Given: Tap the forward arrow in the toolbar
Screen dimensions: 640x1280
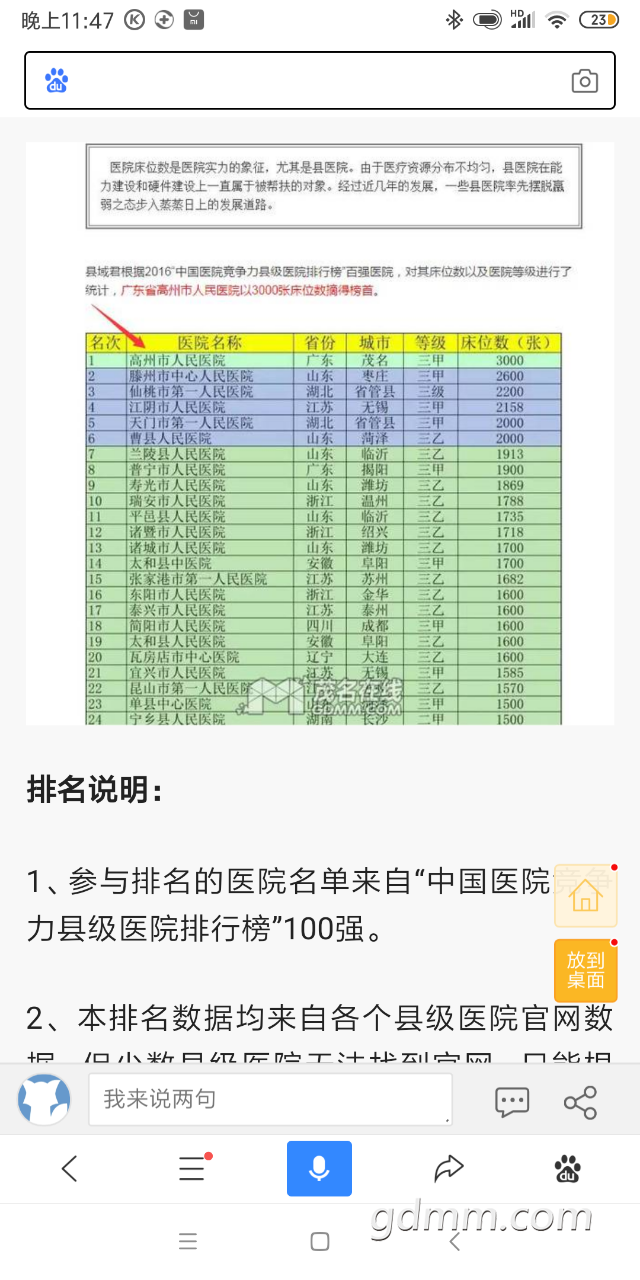Looking at the screenshot, I should pos(449,1168).
